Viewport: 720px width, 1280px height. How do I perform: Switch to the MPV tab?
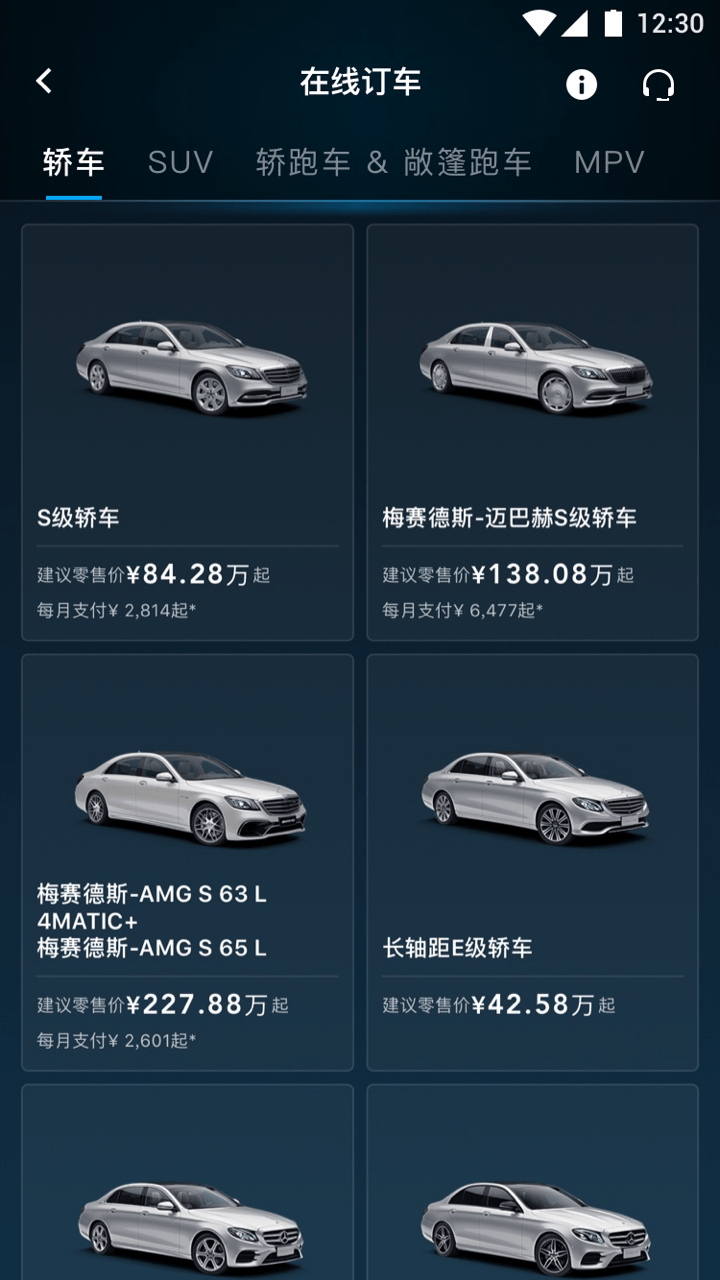pyautogui.click(x=609, y=162)
